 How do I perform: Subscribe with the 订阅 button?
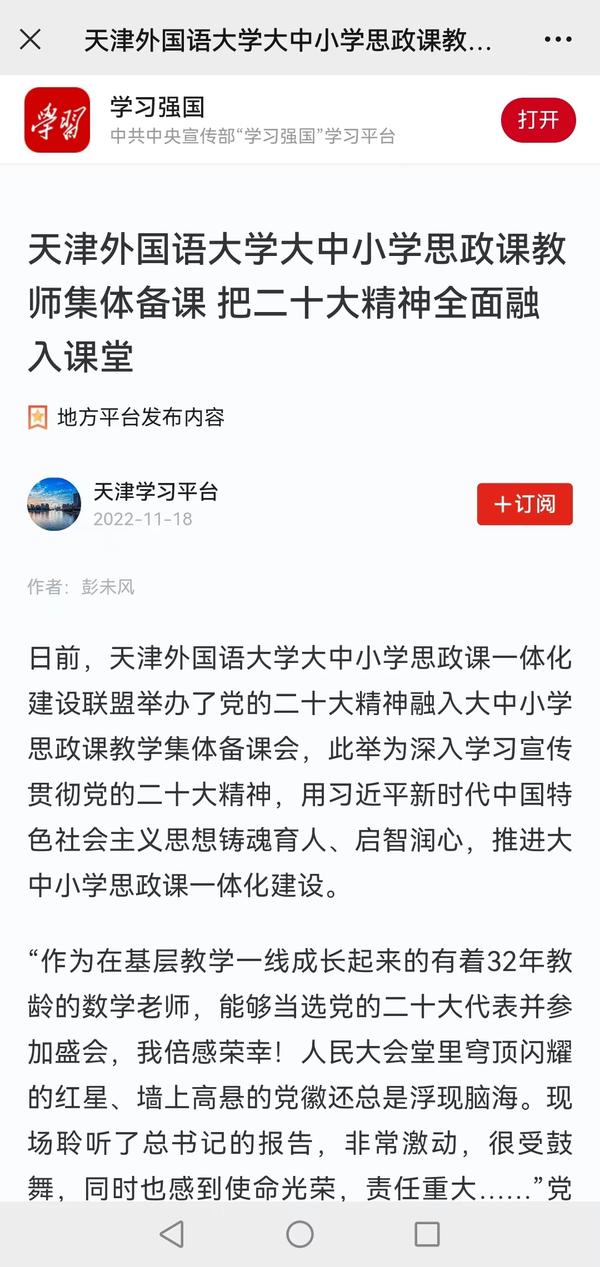click(x=524, y=504)
